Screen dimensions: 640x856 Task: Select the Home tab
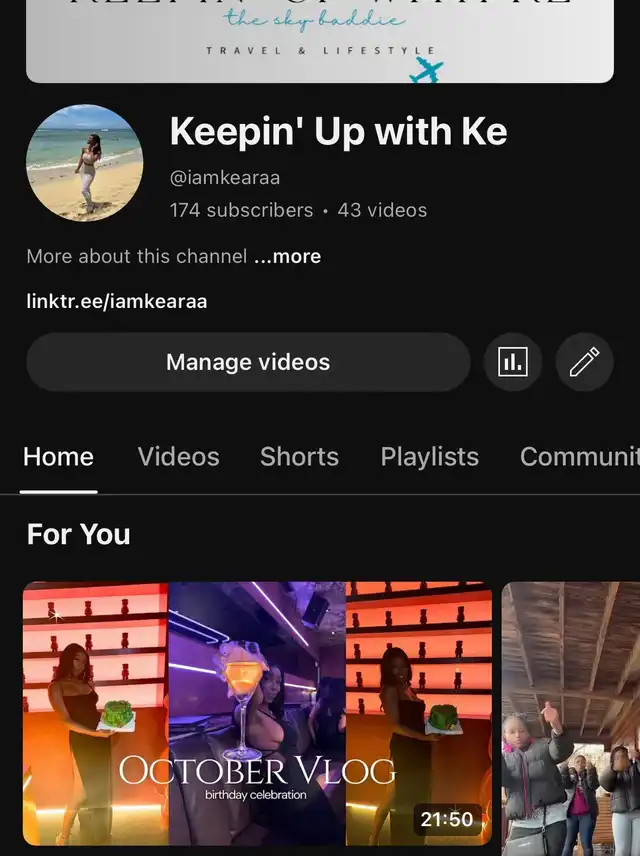(58, 457)
